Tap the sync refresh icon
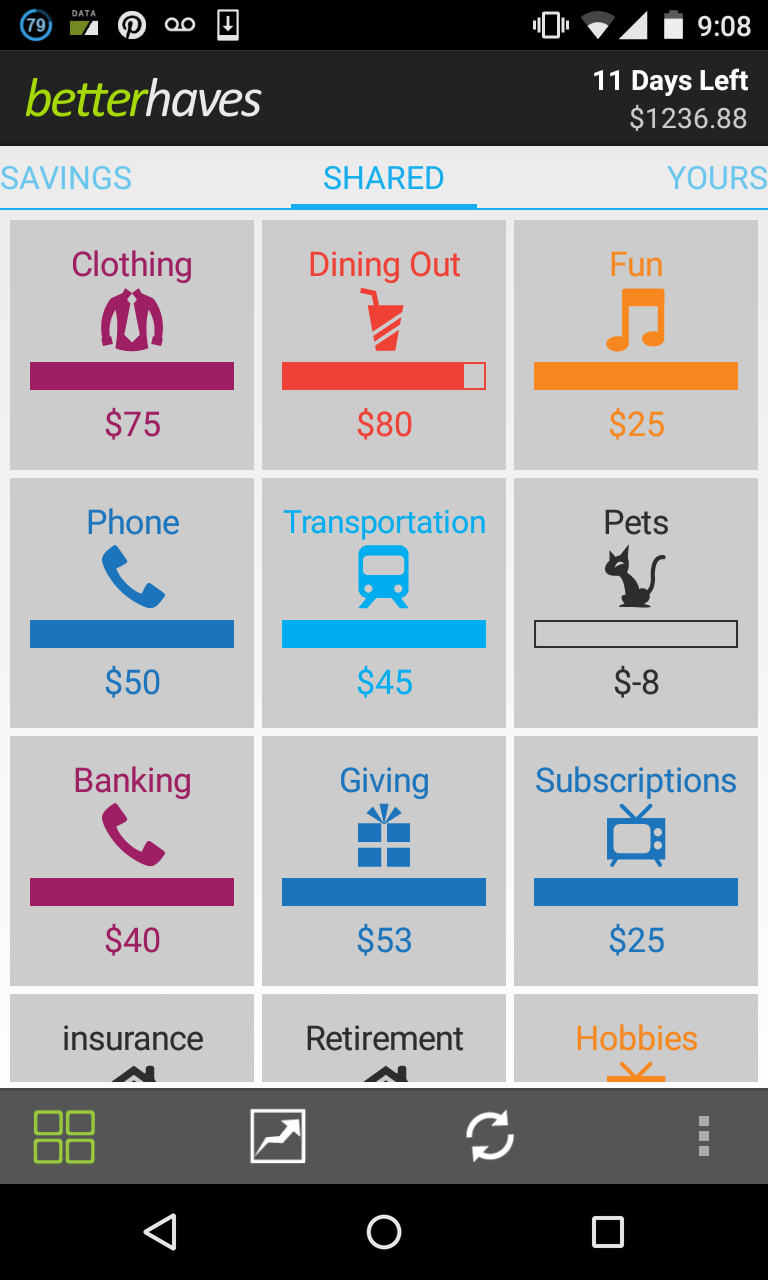 tap(490, 1137)
